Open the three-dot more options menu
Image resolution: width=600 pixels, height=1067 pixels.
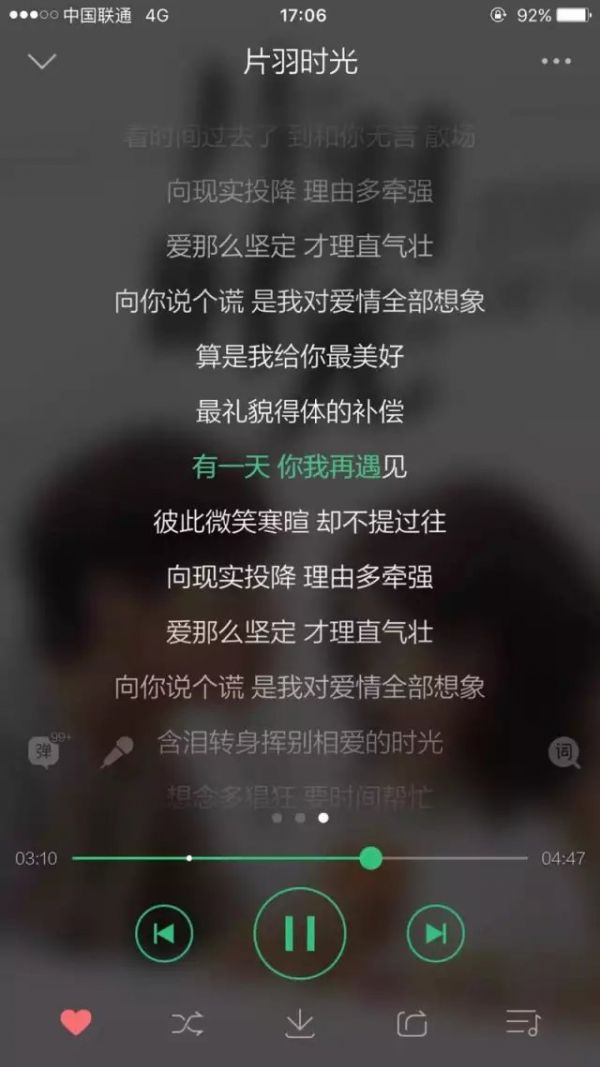[x=556, y=61]
